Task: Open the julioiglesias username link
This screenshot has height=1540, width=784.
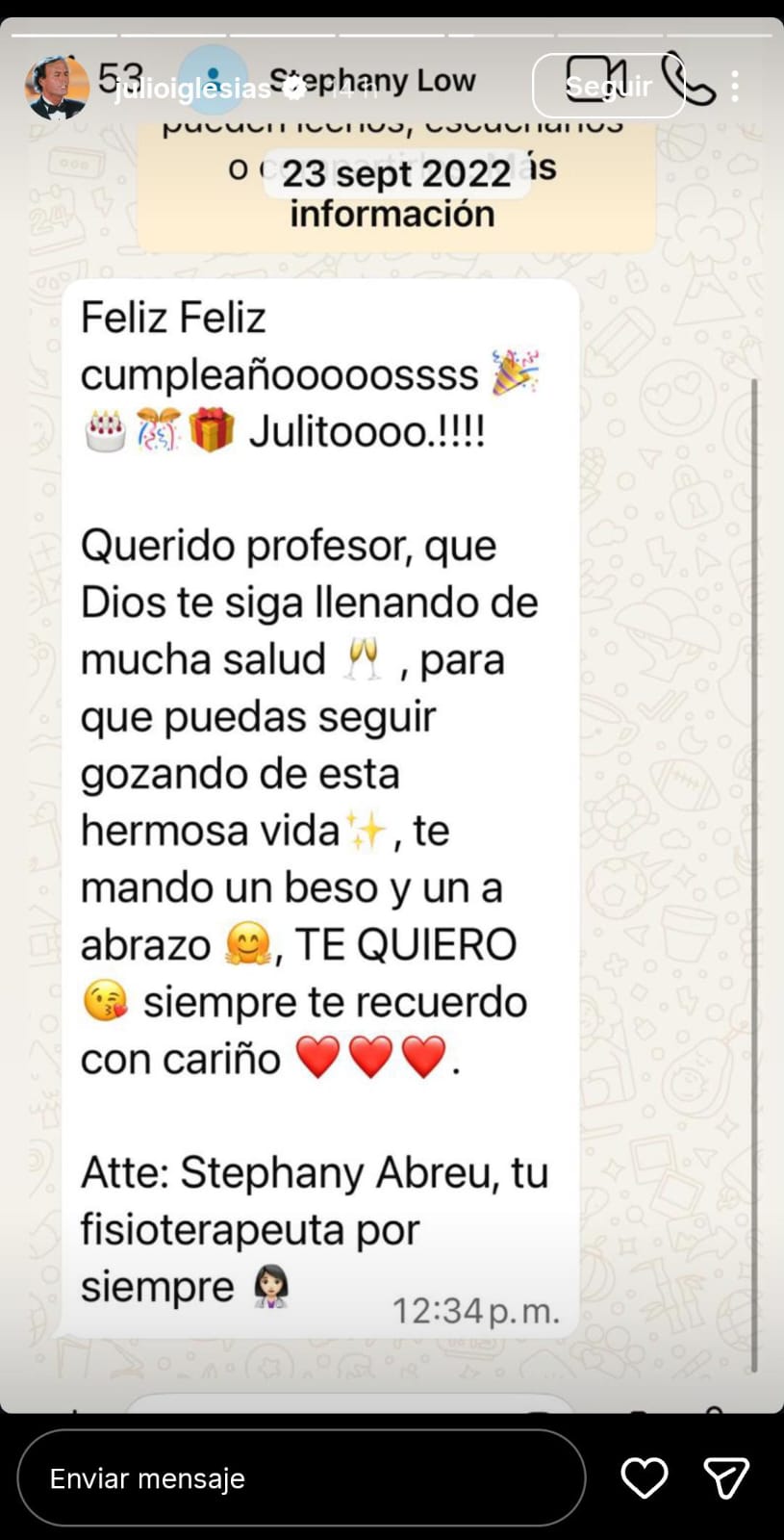Action: tap(192, 90)
